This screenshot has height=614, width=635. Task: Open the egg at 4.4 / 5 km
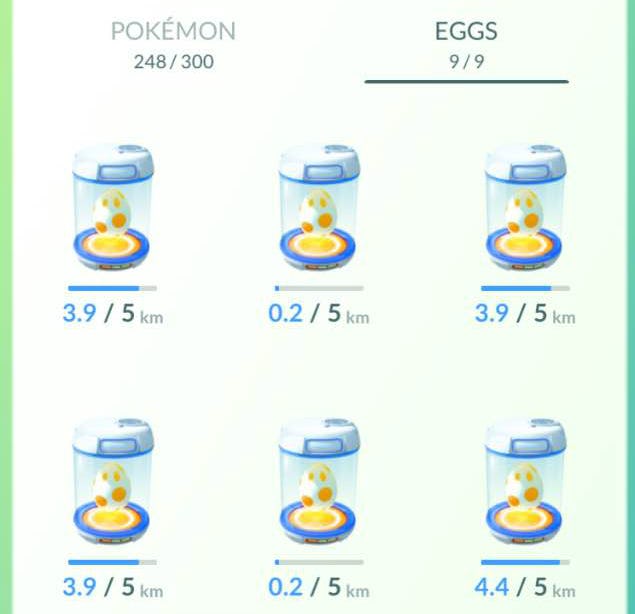click(524, 488)
